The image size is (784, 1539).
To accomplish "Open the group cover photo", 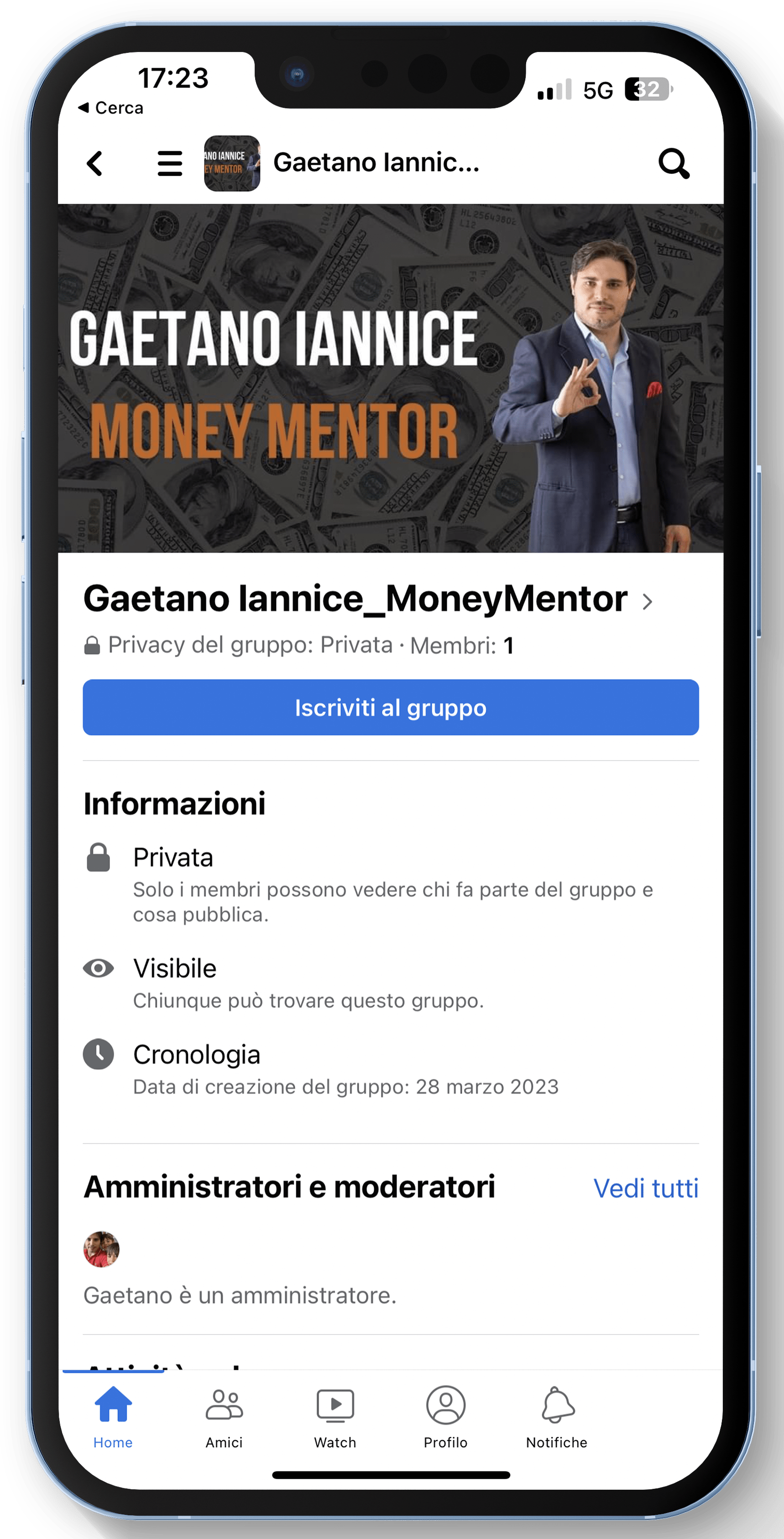I will coord(391,378).
